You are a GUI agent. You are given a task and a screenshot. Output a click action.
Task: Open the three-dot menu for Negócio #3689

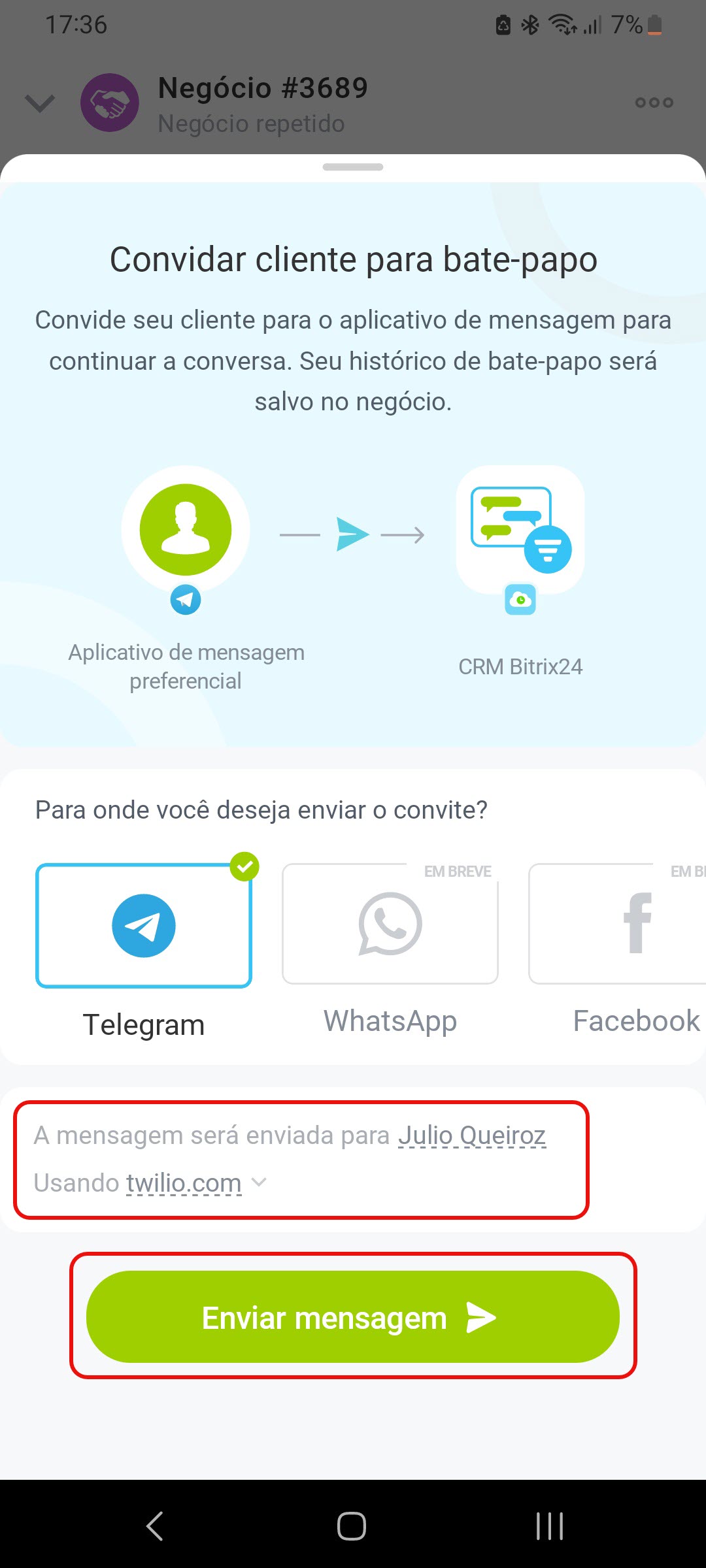[x=654, y=103]
